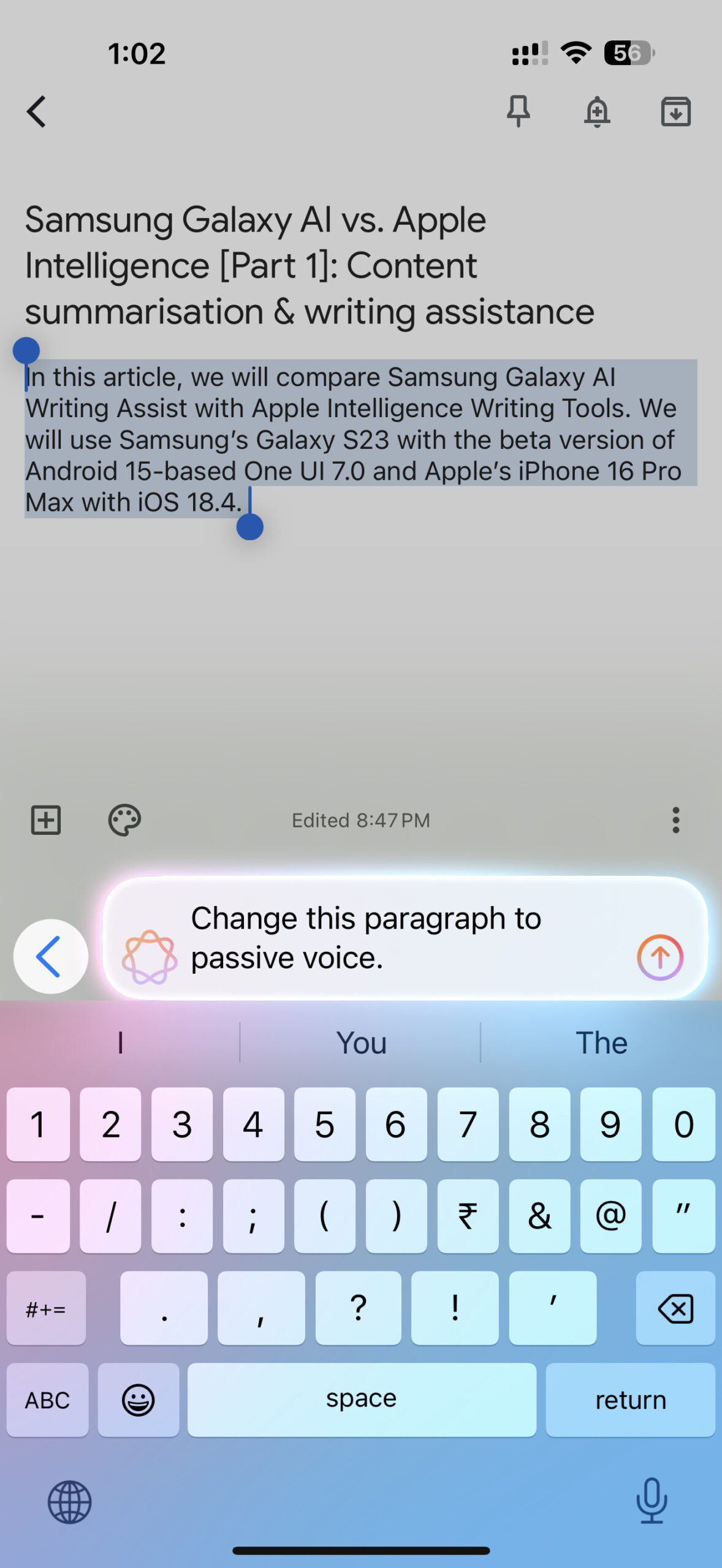Return from the Writing Tools prompt
The width and height of the screenshot is (722, 1568).
coord(50,956)
